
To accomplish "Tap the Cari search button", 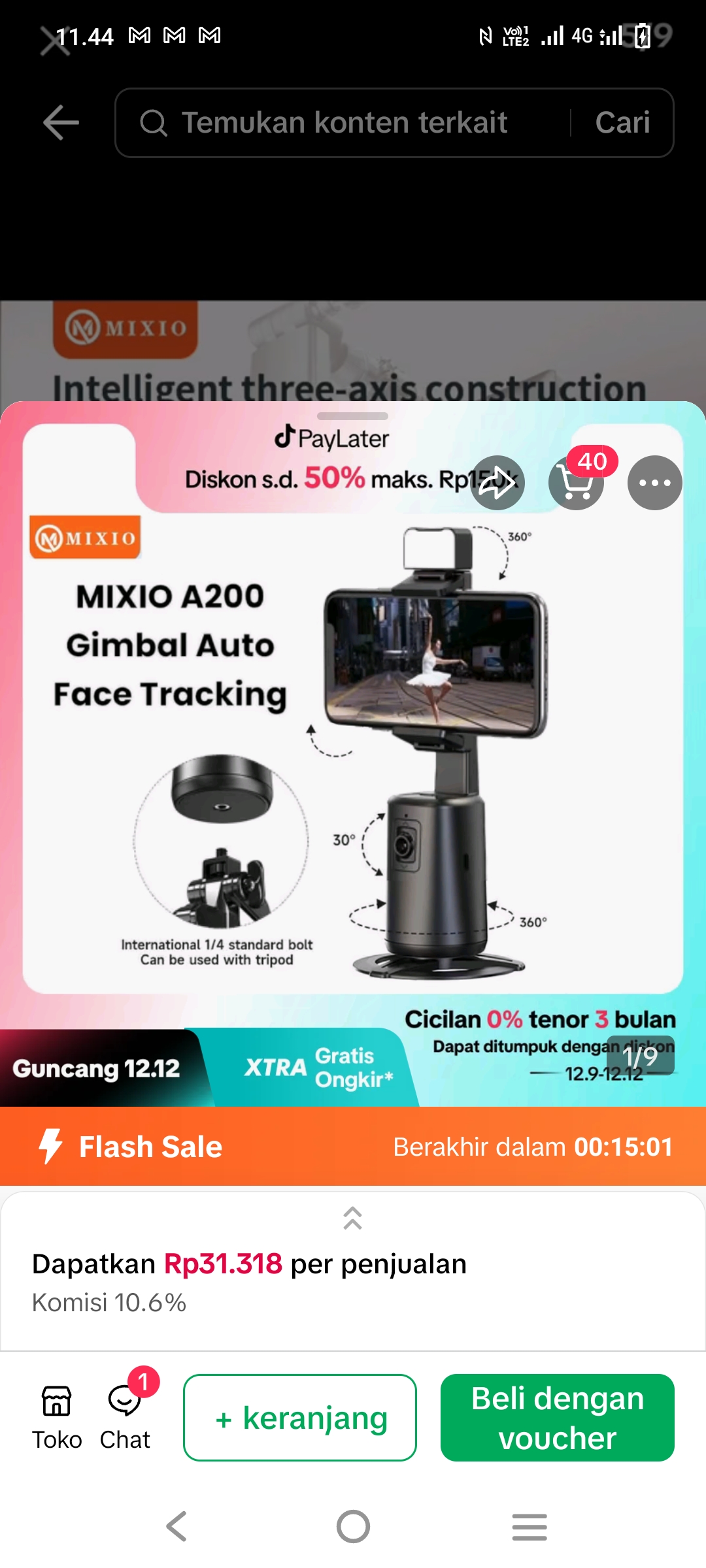I will pos(622,123).
